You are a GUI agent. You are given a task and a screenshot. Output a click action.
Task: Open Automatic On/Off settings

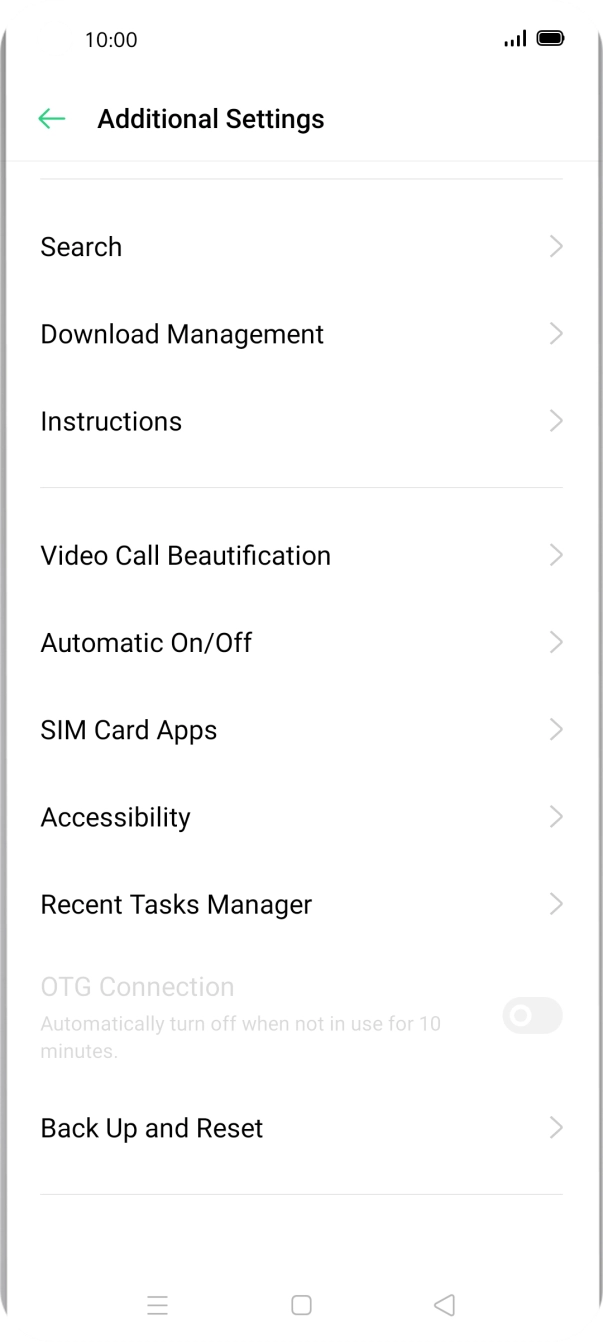(300, 642)
